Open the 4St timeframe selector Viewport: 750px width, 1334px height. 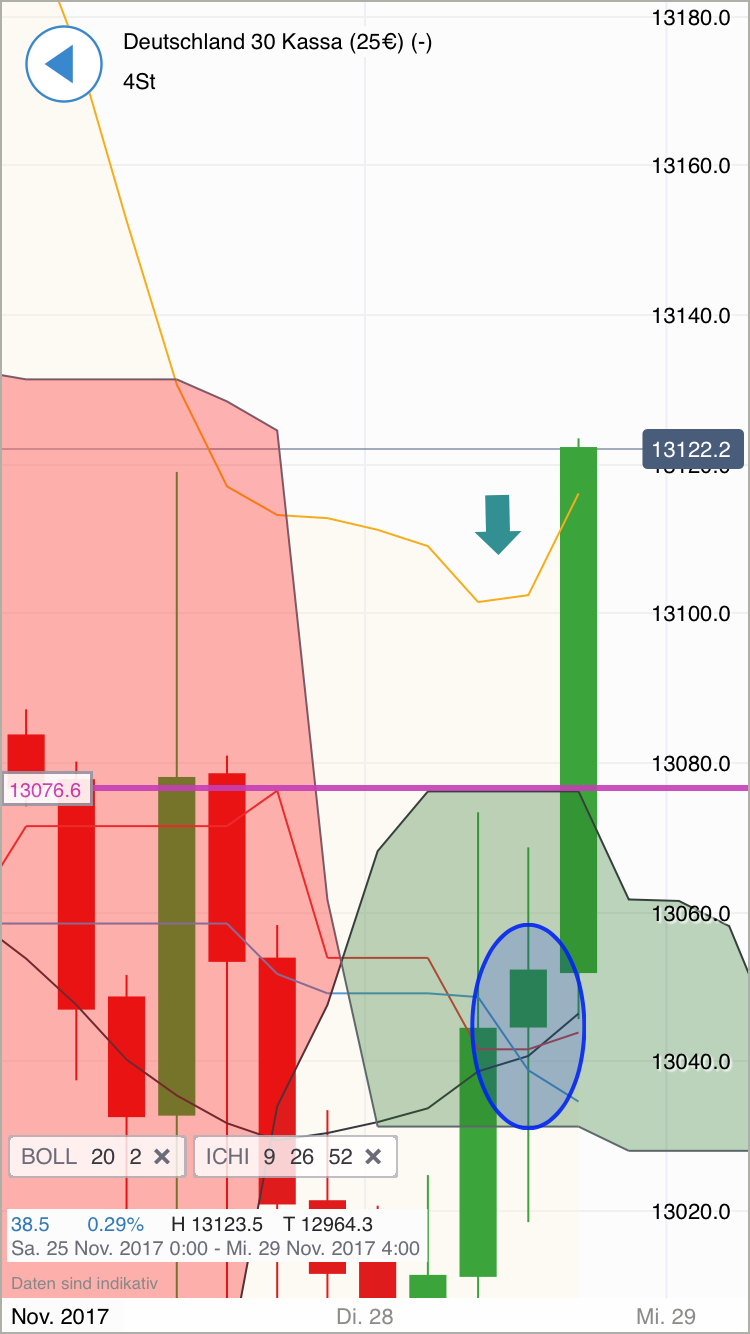tap(139, 82)
